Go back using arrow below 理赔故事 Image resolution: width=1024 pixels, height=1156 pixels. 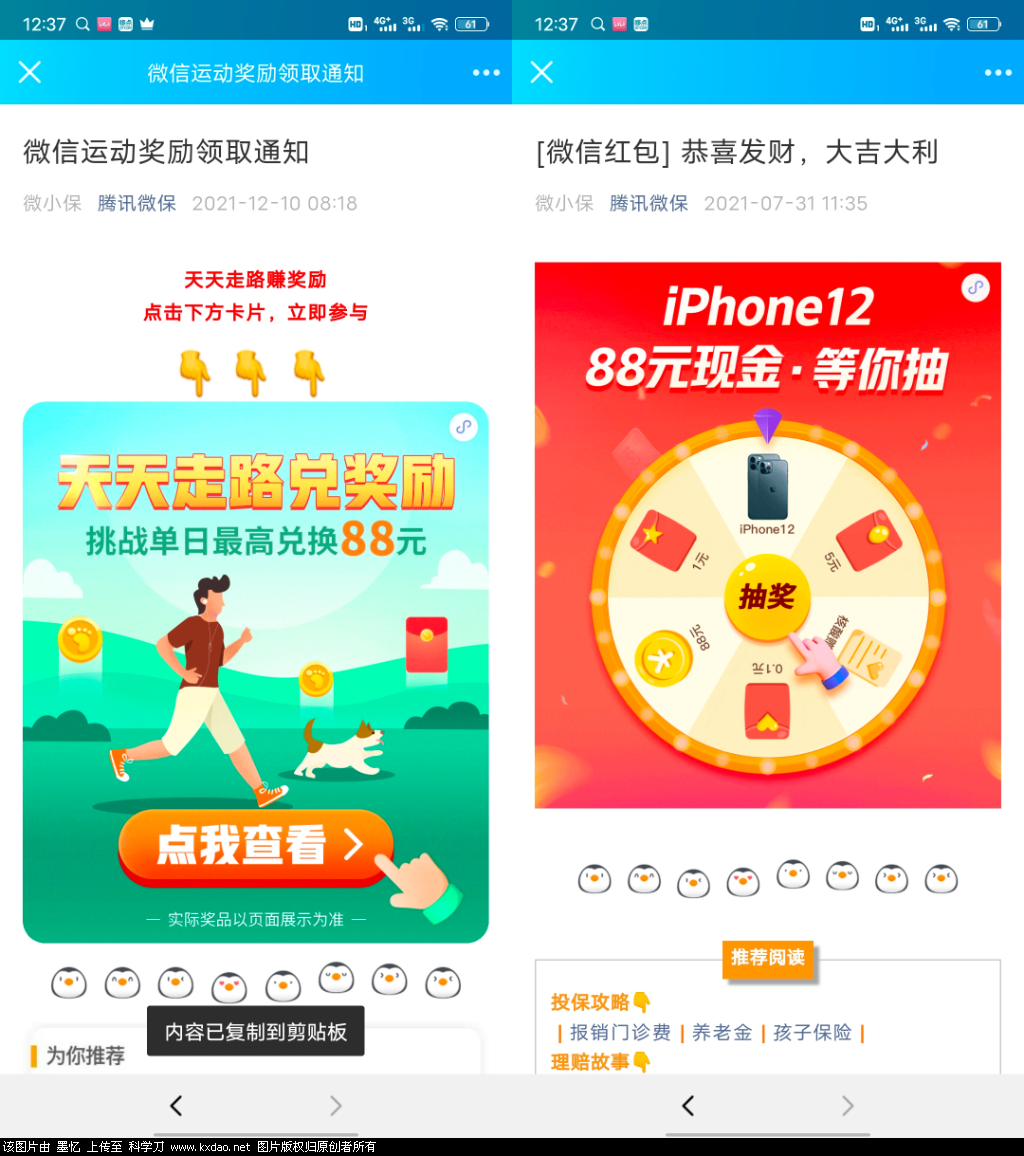[x=688, y=1105]
